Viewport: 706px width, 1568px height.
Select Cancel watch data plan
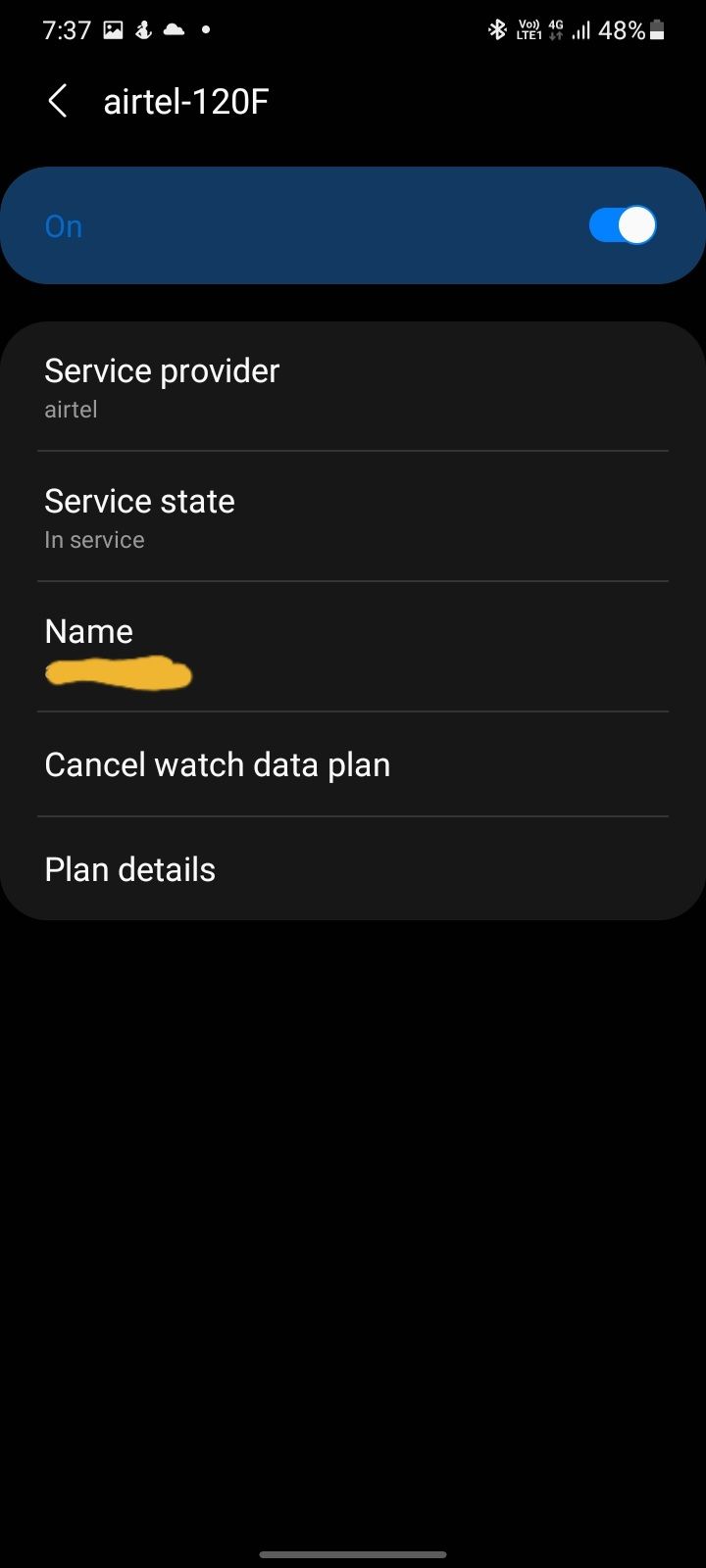click(353, 764)
